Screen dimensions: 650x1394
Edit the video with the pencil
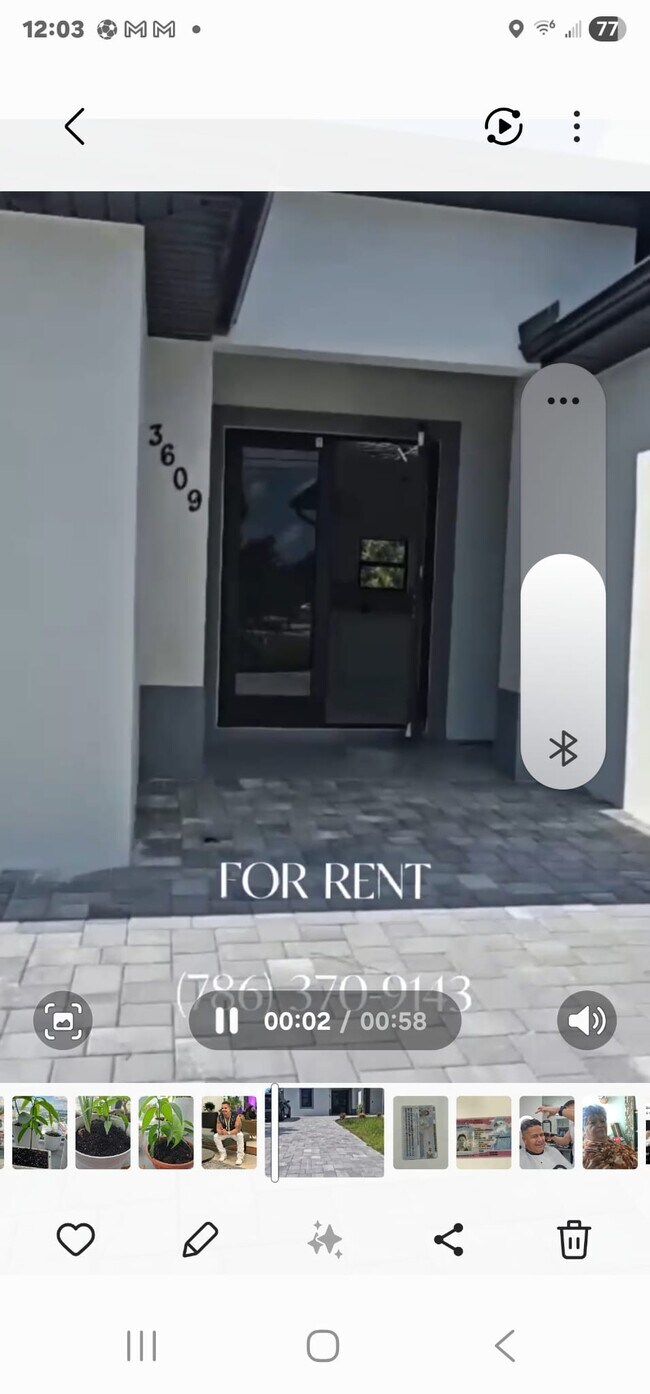coord(200,1240)
